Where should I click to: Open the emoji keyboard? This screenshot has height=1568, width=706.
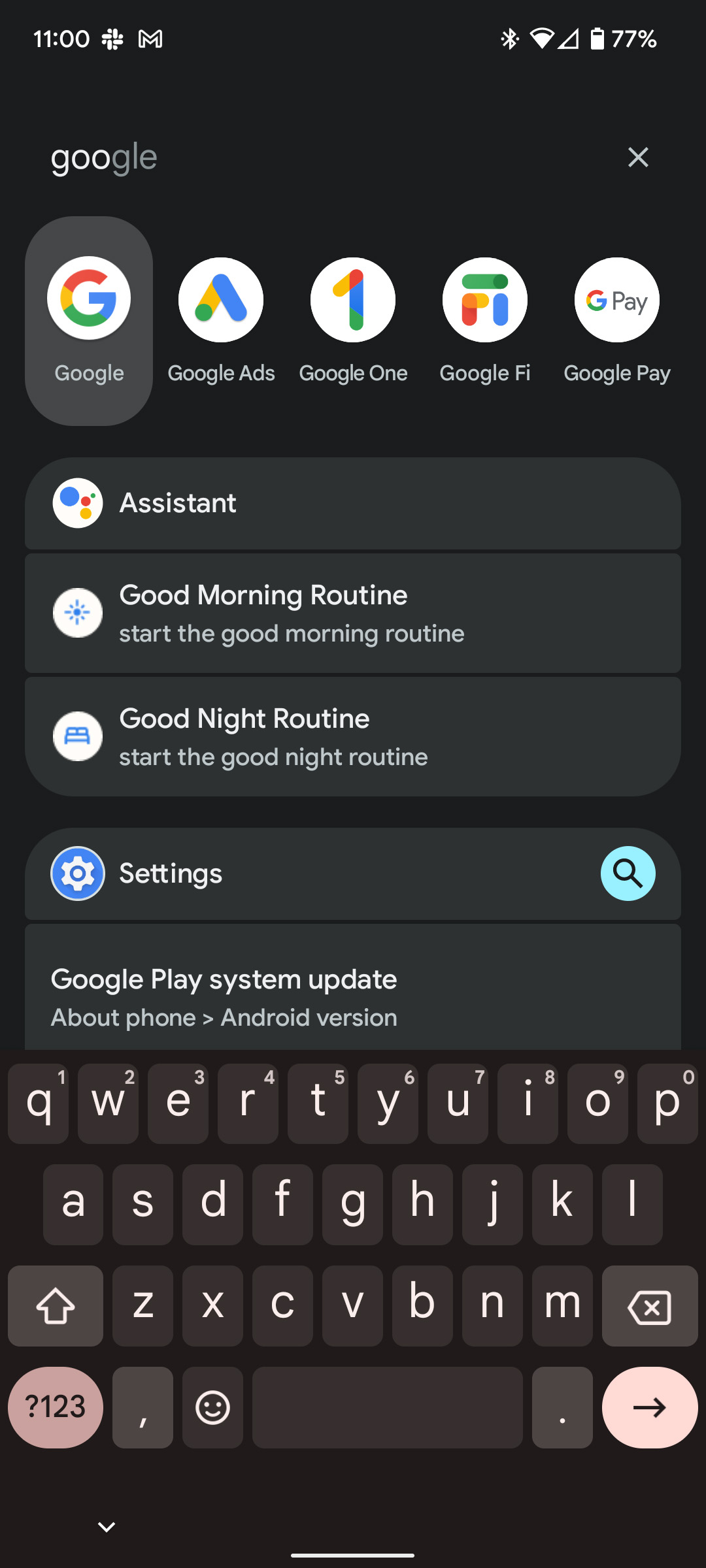tap(213, 1407)
